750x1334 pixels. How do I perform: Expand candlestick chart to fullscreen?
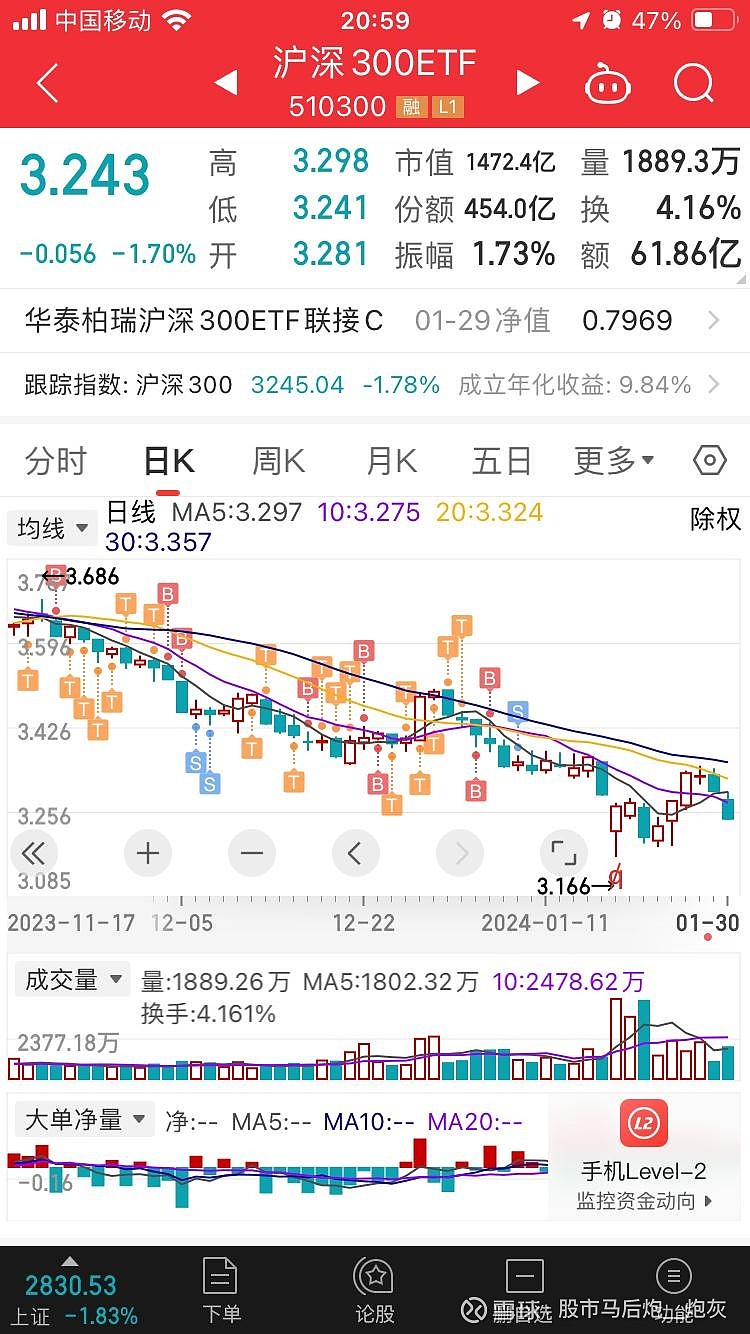[563, 853]
